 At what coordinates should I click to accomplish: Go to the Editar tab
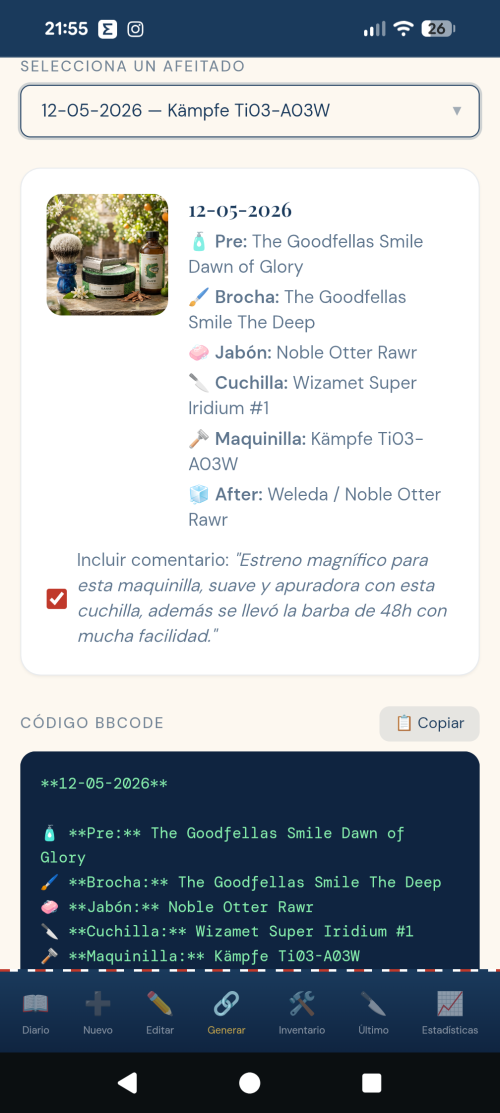click(x=160, y=1013)
